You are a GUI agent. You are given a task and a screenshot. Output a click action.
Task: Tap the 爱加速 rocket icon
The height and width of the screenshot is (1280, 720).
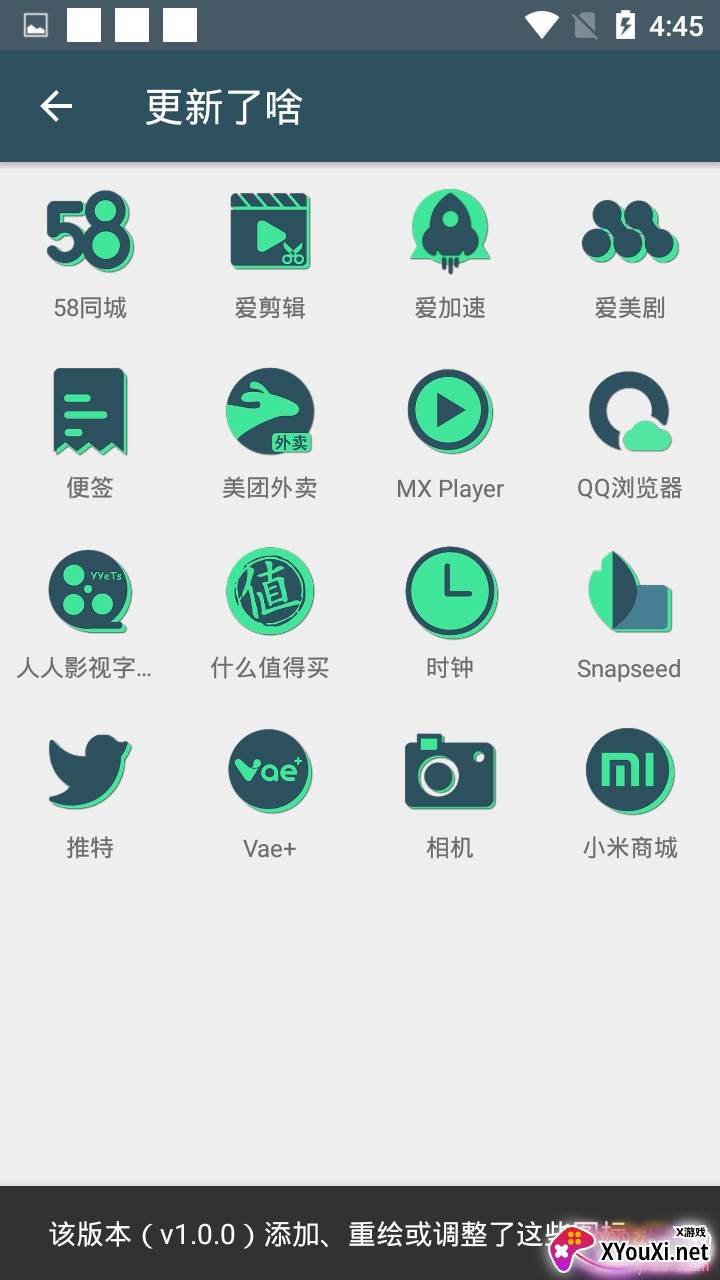pos(450,232)
